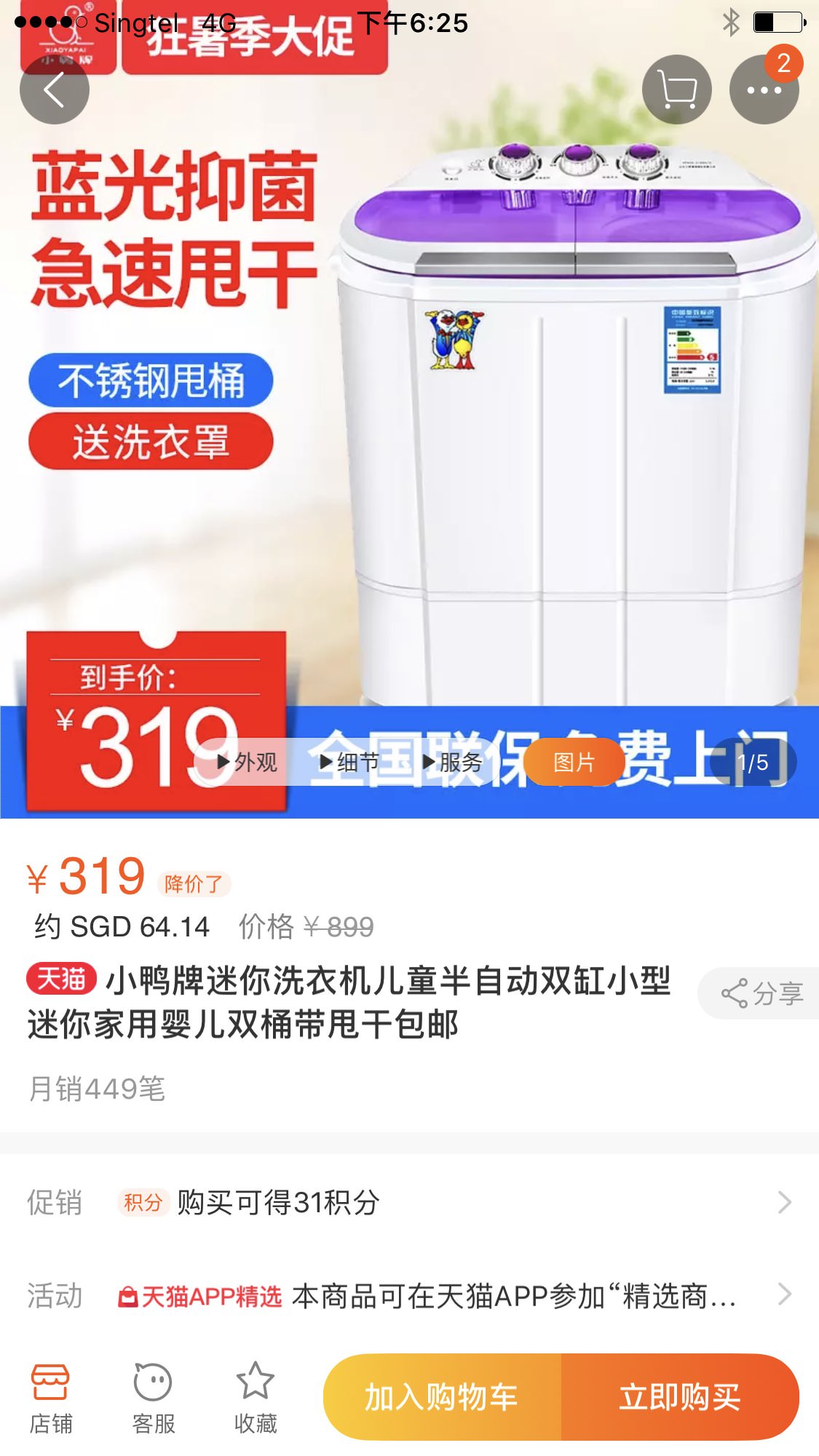Jump to 服务 section of video
The height and width of the screenshot is (1456, 819).
click(x=452, y=763)
